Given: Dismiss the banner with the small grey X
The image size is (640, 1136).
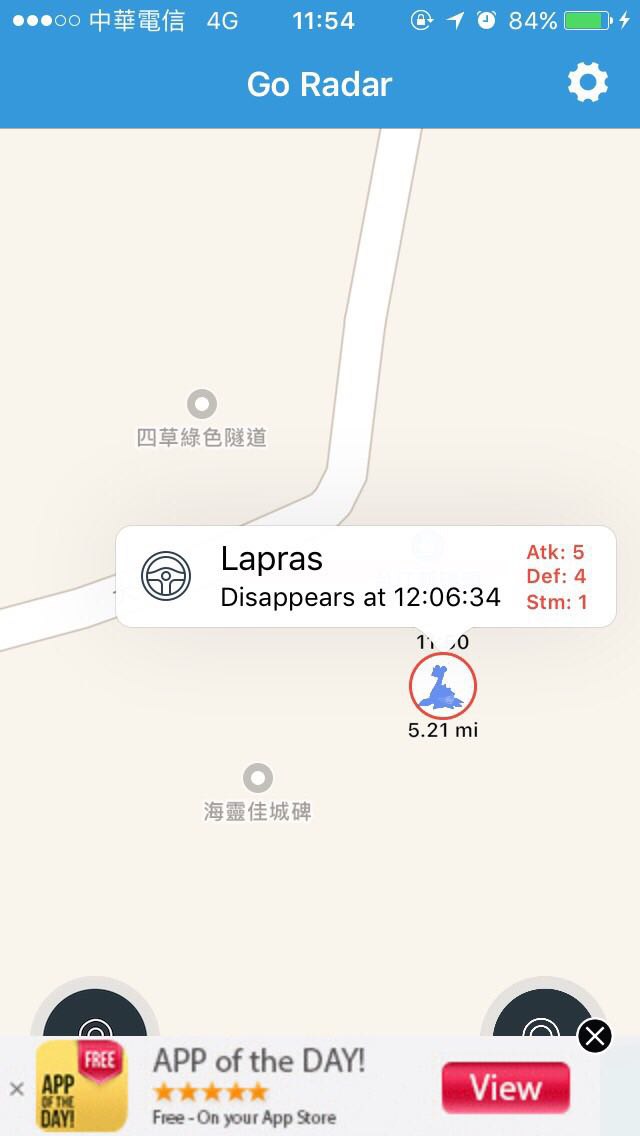Looking at the screenshot, I should [17, 1088].
